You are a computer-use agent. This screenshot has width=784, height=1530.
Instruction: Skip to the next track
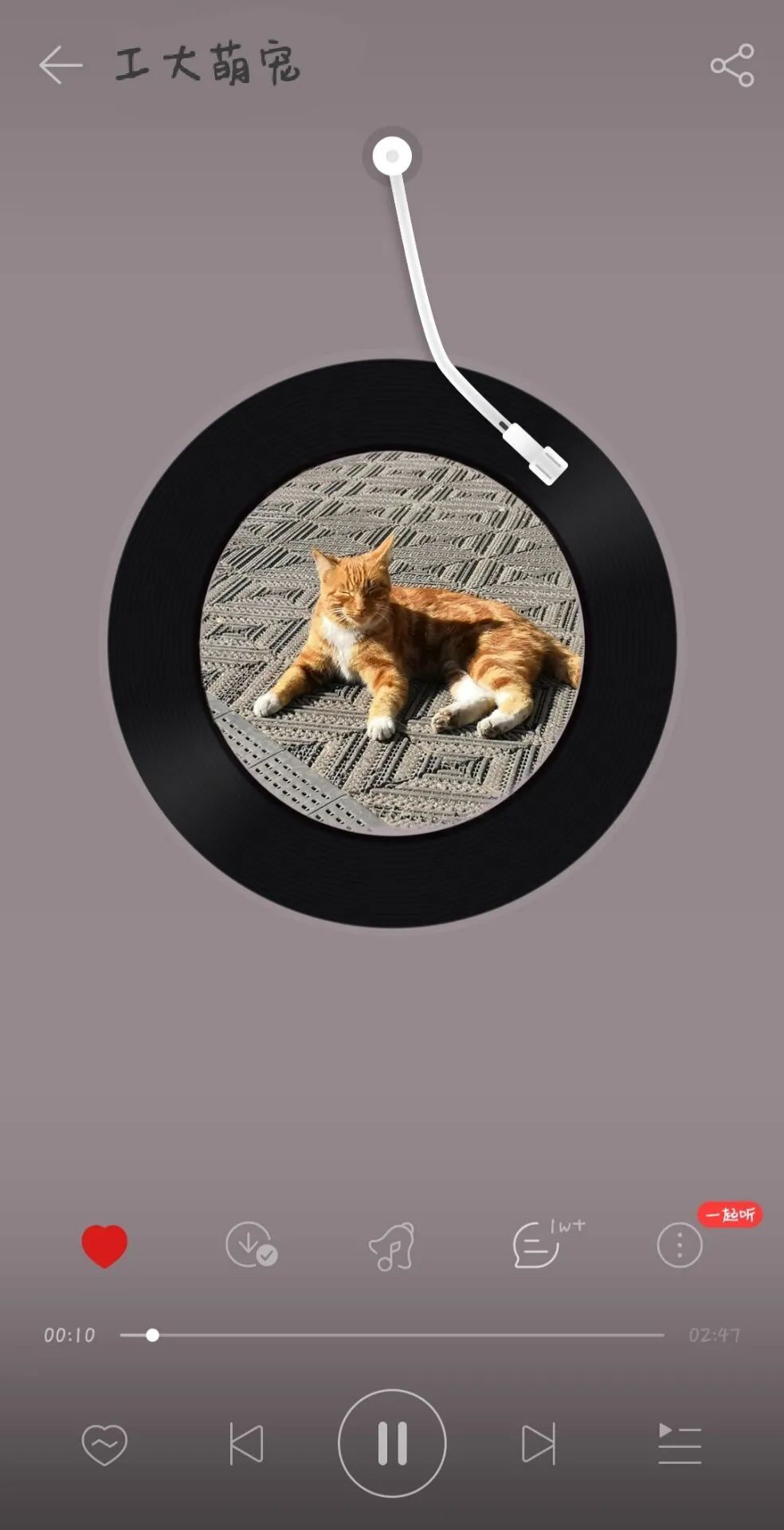coord(538,1444)
